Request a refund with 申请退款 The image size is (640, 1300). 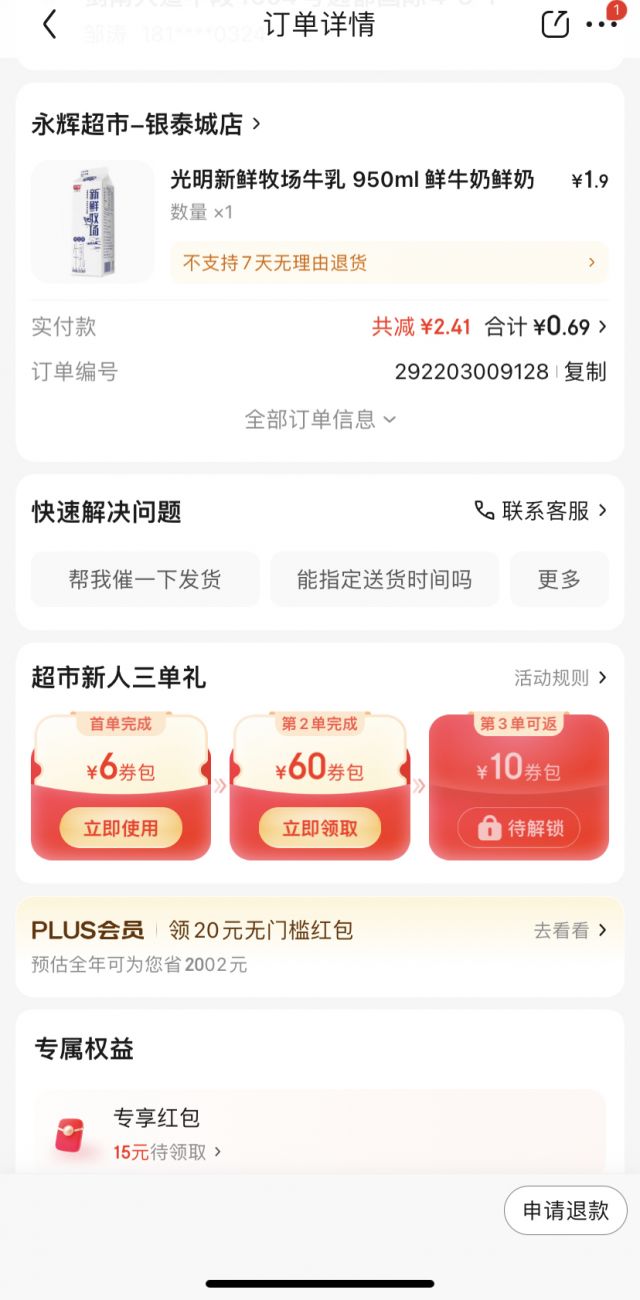(x=565, y=1210)
